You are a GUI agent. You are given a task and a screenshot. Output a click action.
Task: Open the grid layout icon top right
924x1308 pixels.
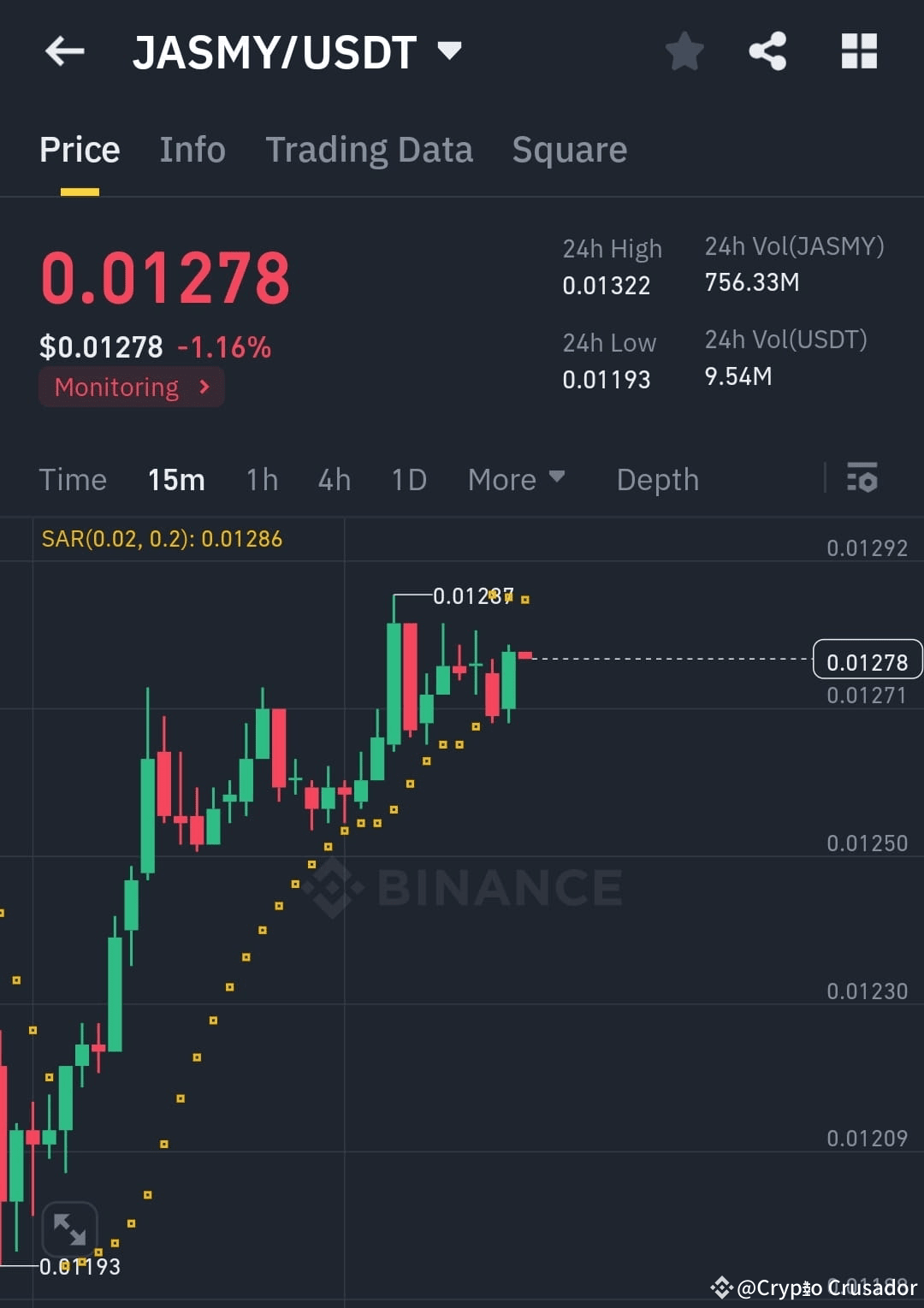858,51
